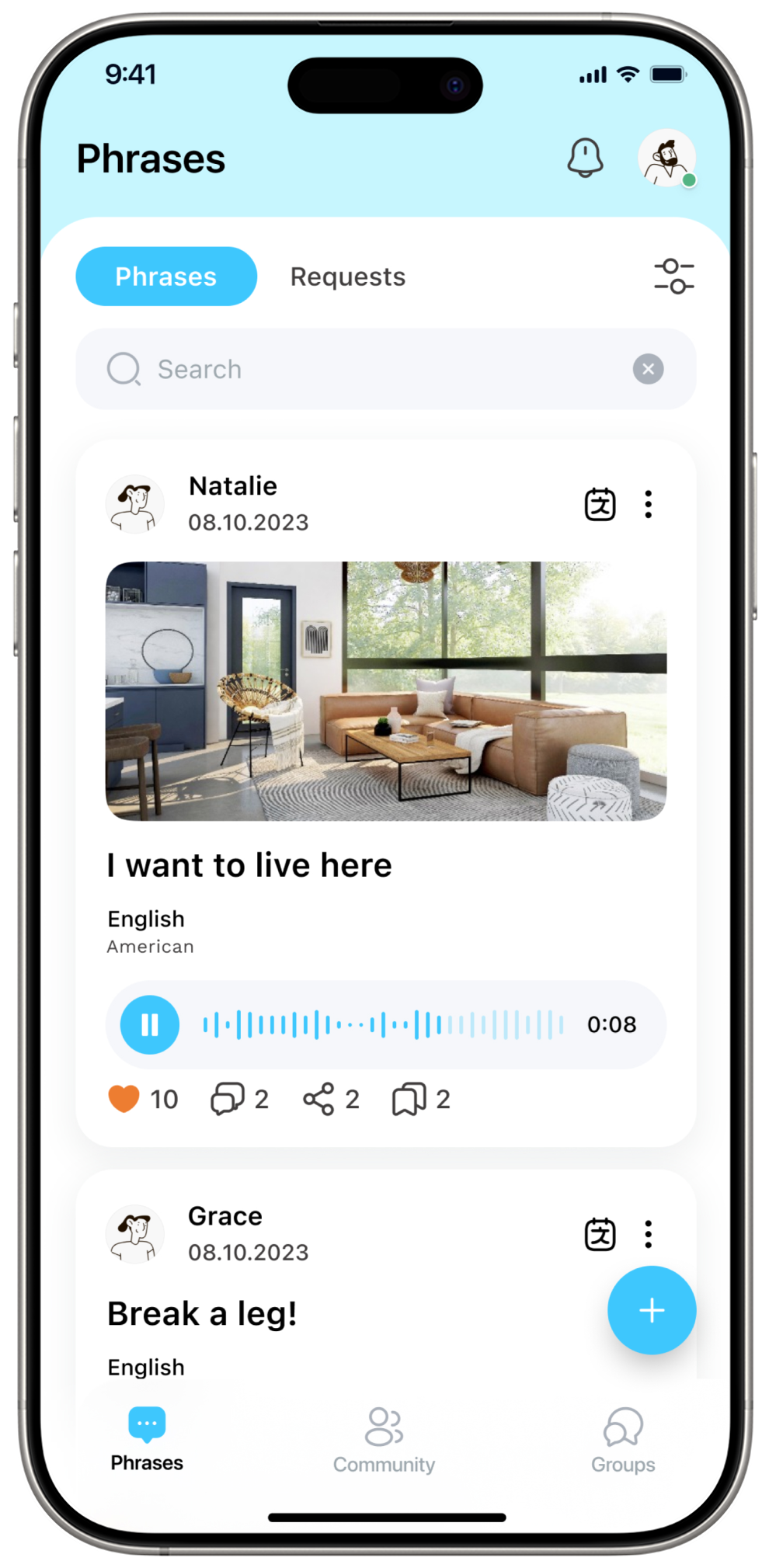Switch to the Groups tab
The image size is (769, 1568).
pos(623,1441)
